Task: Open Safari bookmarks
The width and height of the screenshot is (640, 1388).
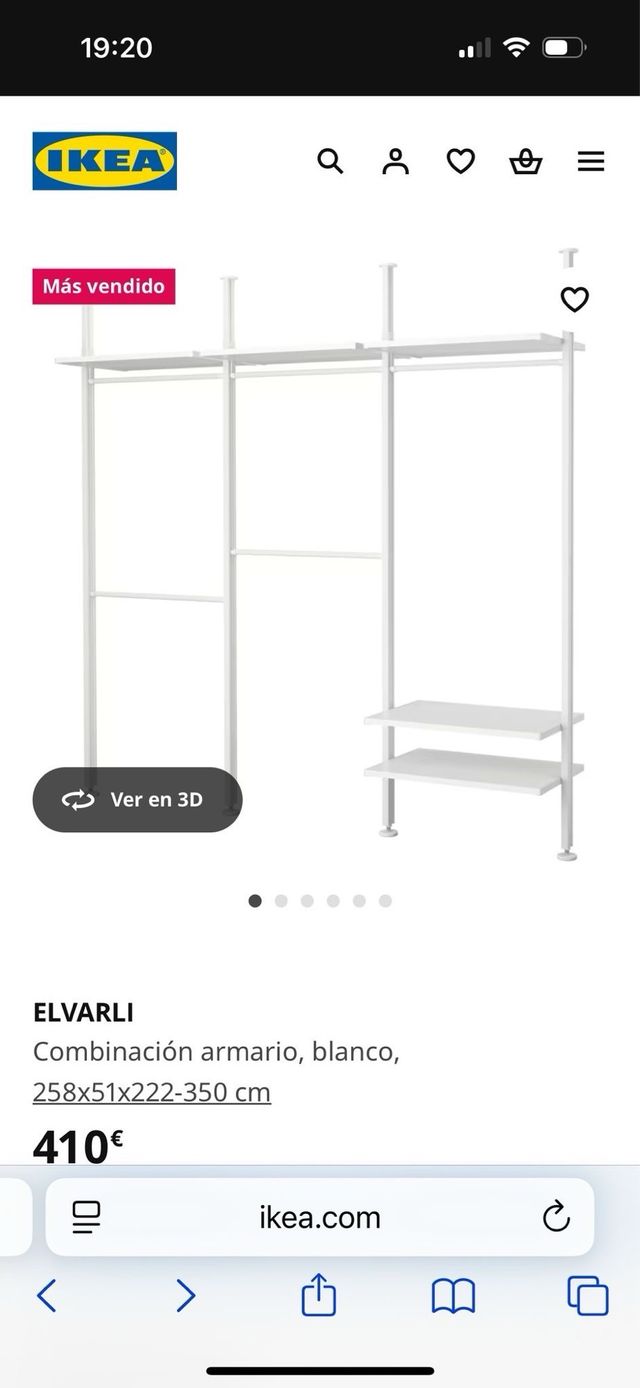Action: click(453, 1296)
